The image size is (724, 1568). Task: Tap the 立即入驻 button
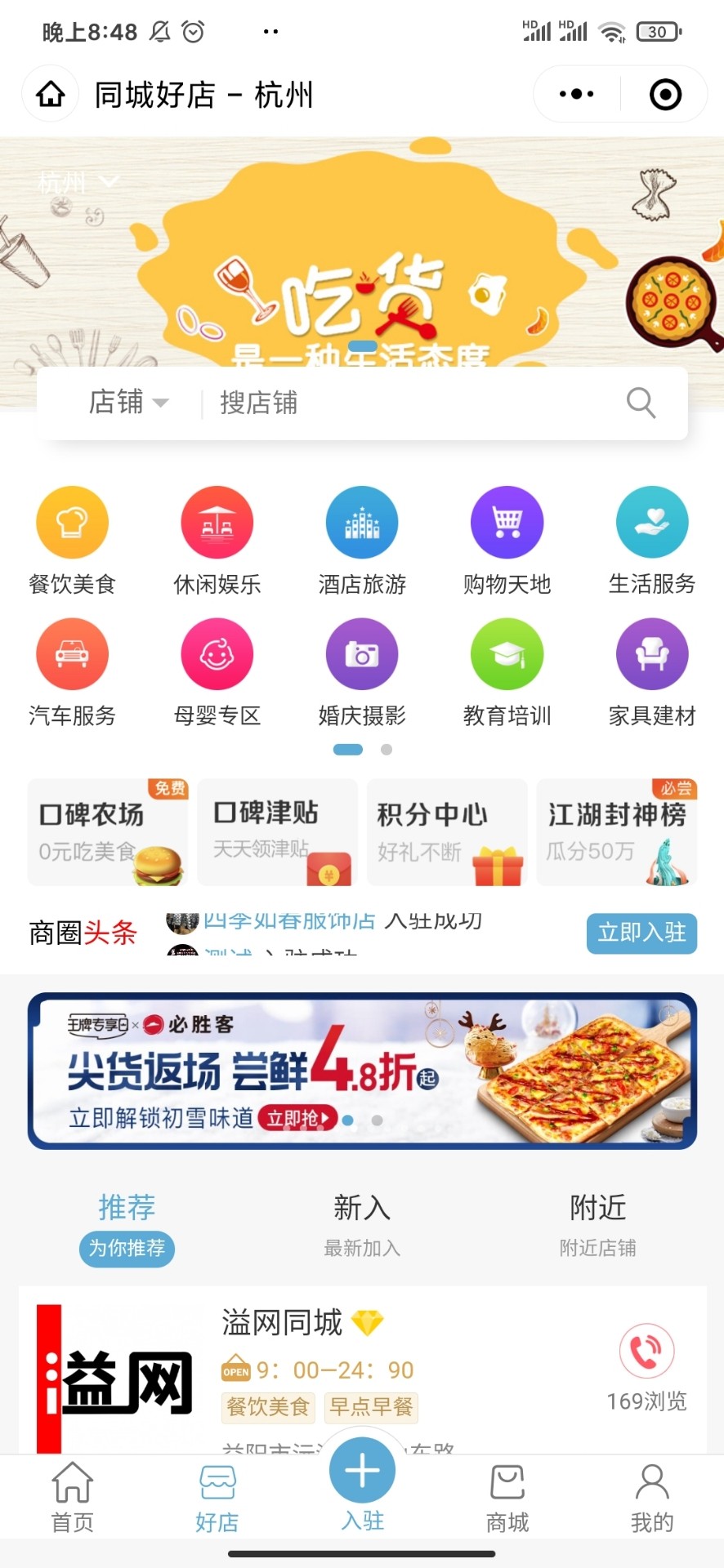pos(641,933)
